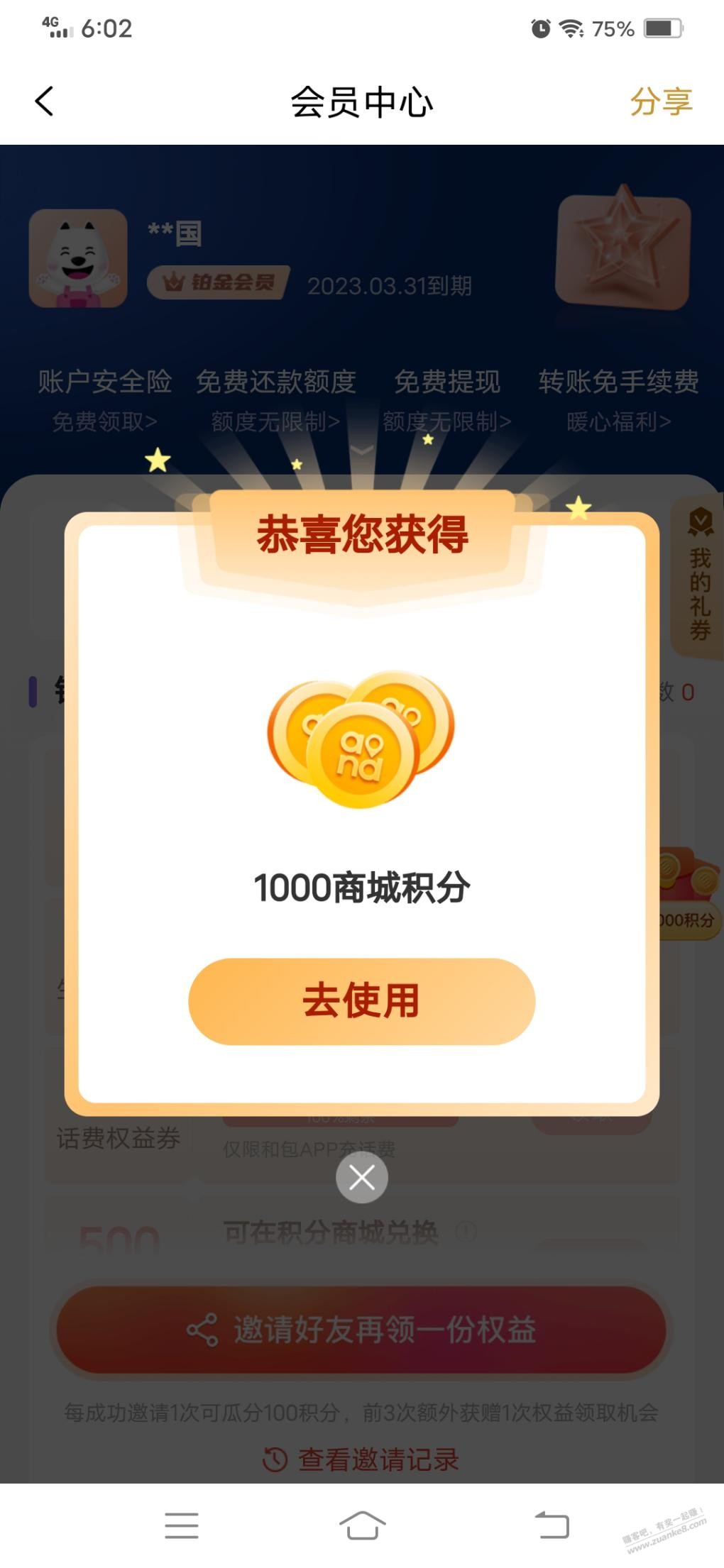Open 我的礼券 side tab

point(699,580)
